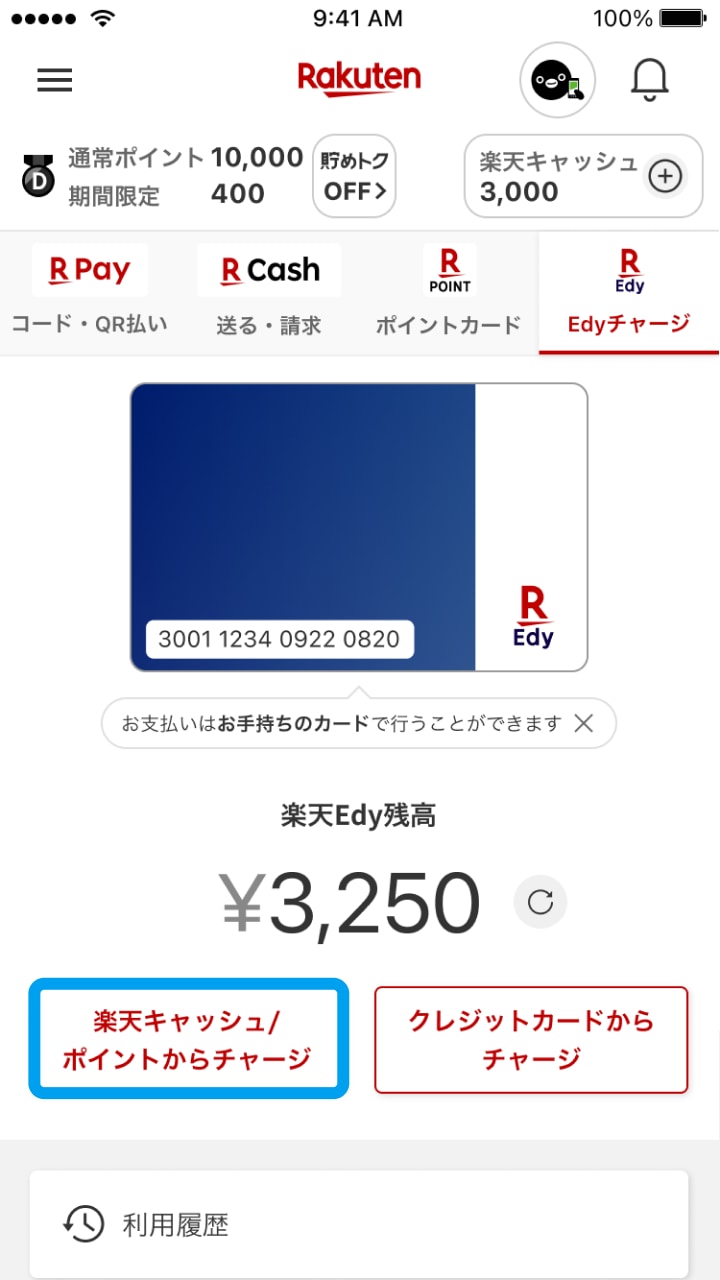Image resolution: width=720 pixels, height=1280 pixels.
Task: Tap the Rakuten Edy card image
Action: click(359, 527)
